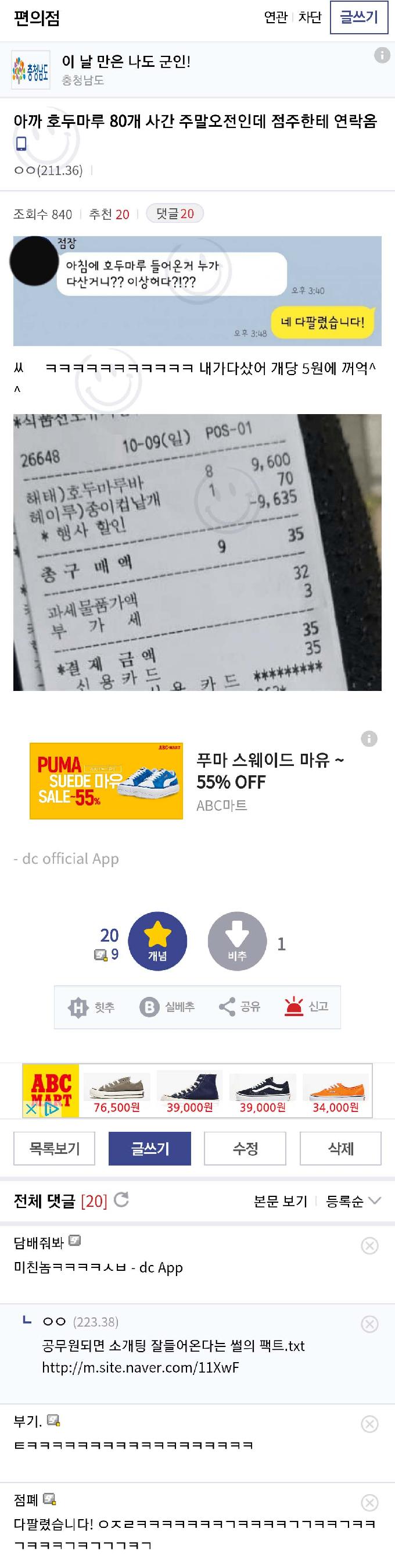395x1568 pixels.
Task: Open the 등록순 comment sort dropdown
Action: coord(353,1201)
